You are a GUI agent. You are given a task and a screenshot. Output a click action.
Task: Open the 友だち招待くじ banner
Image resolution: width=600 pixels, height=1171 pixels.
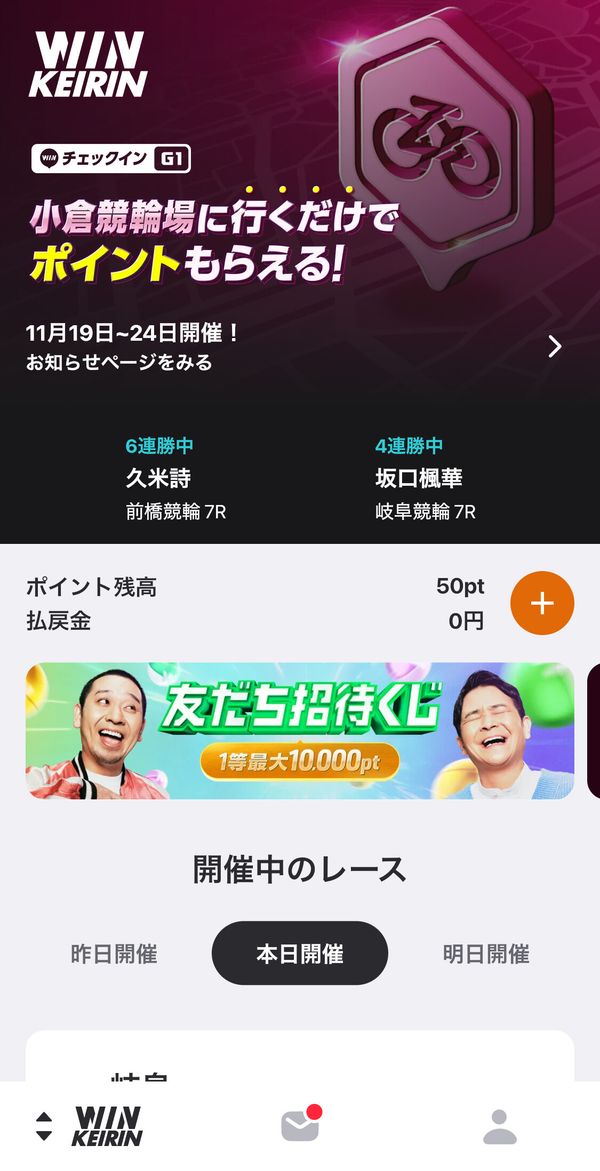[x=300, y=731]
